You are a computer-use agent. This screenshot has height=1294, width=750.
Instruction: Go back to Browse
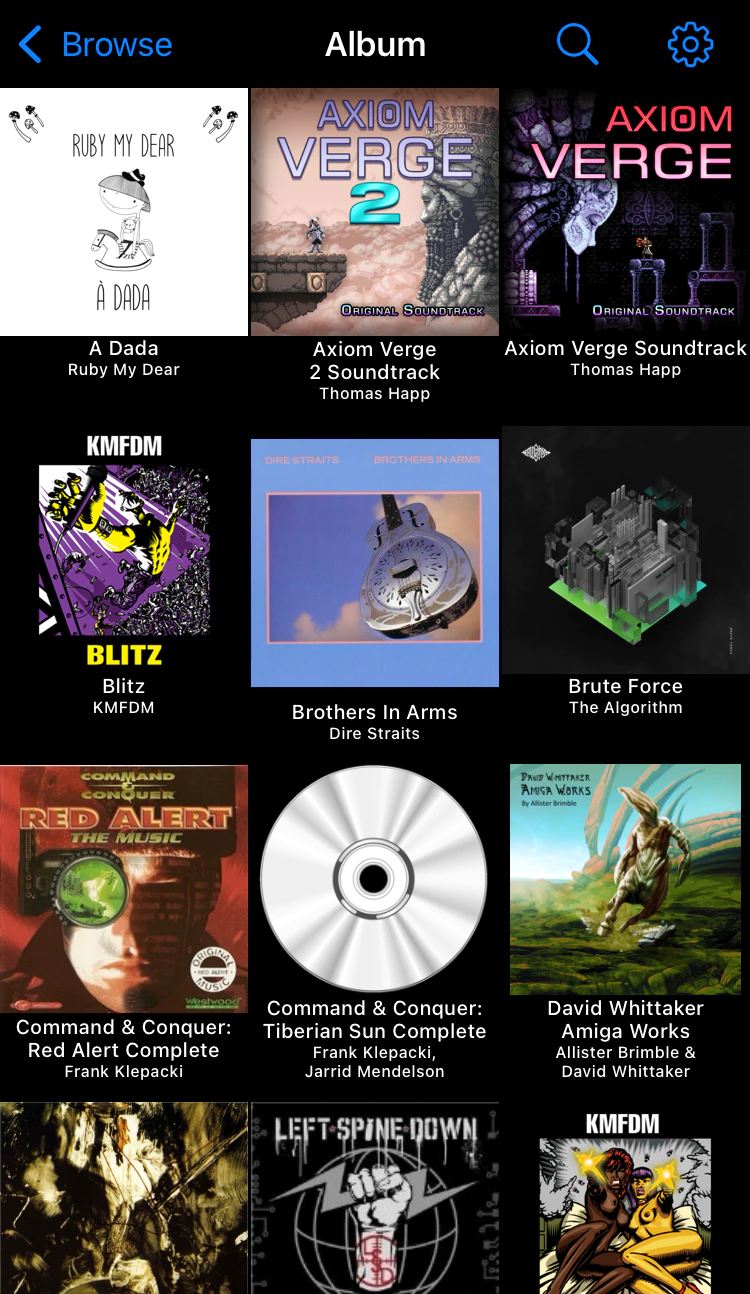pyautogui.click(x=95, y=45)
